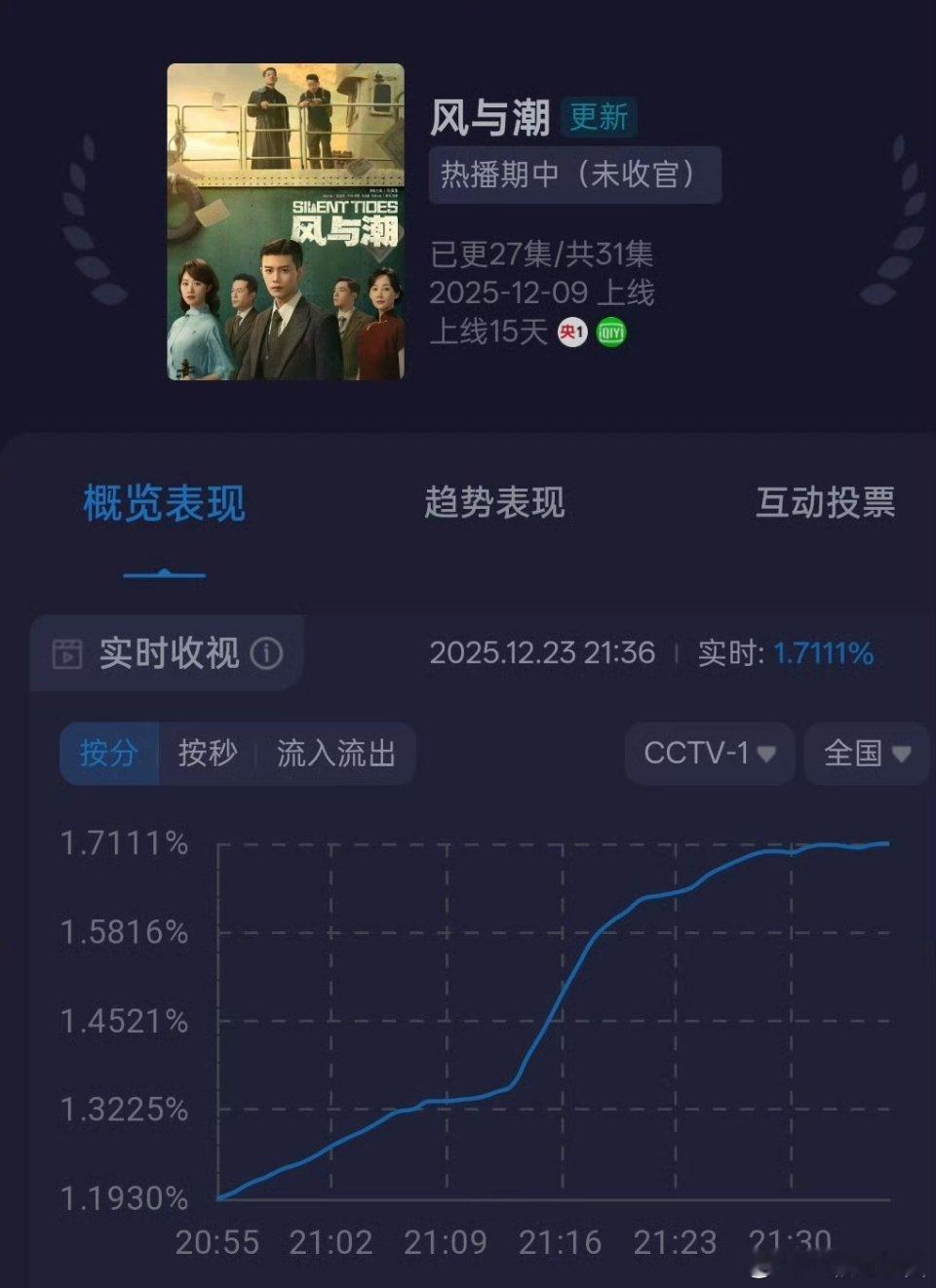Viewport: 936px width, 1288px height.
Task: Select the 按分 per-minute view mode
Action: click(x=107, y=753)
